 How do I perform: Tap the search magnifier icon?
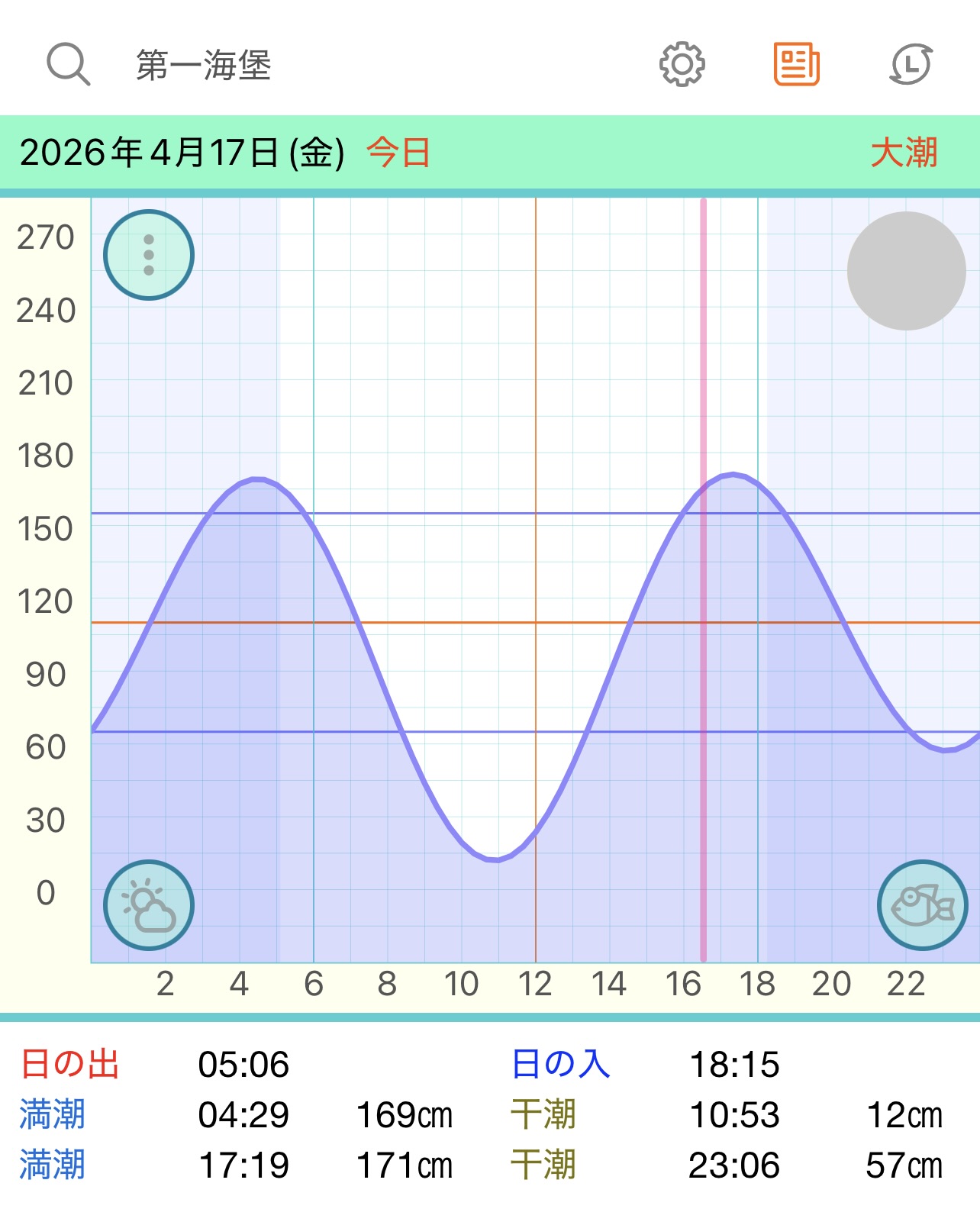coord(69,65)
